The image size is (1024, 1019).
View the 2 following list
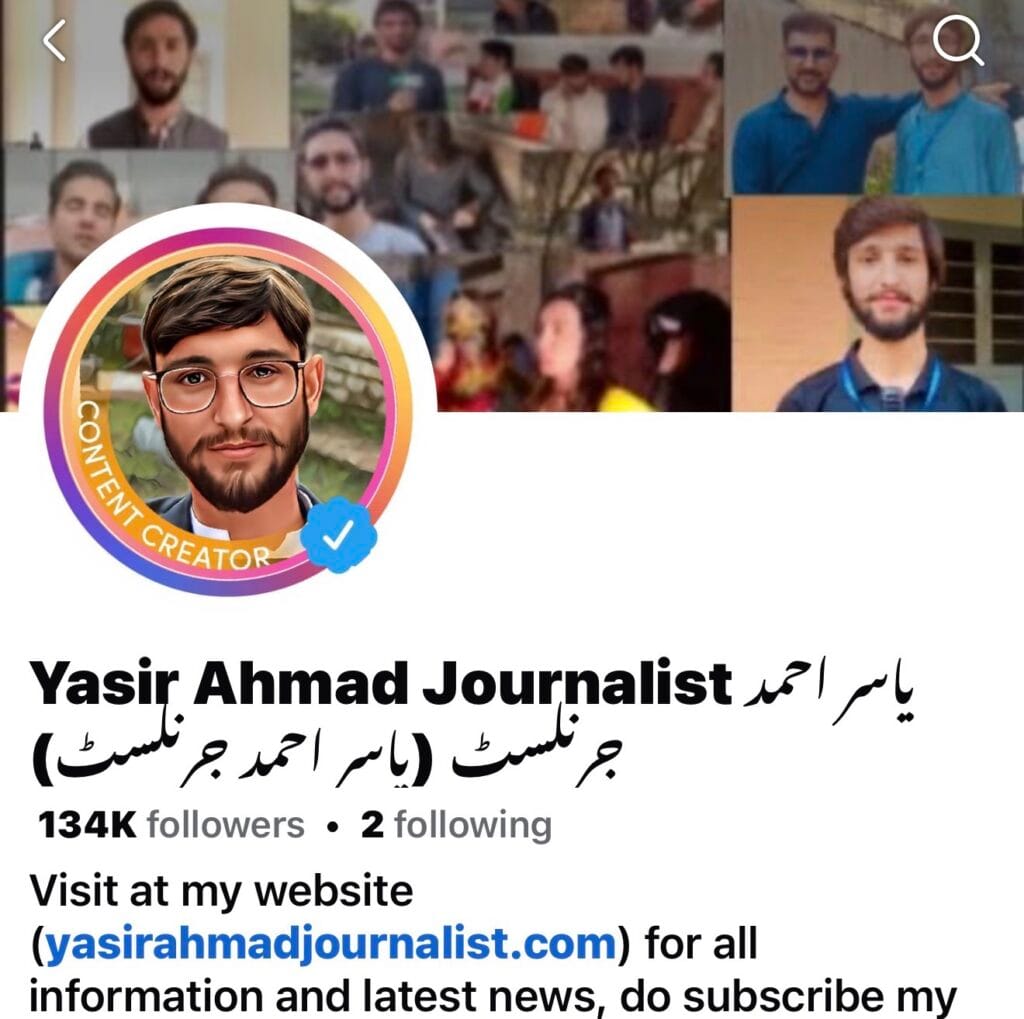pos(456,825)
